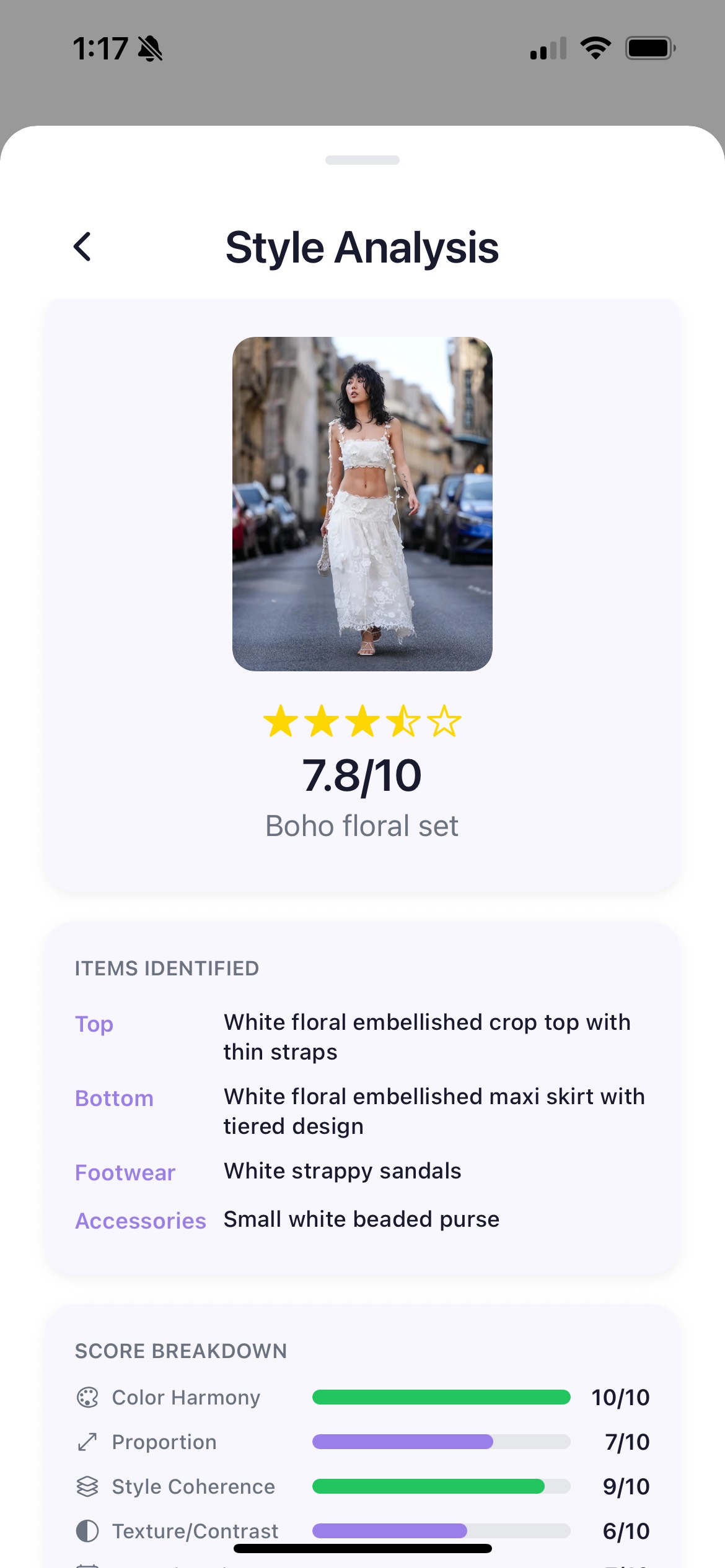
Task: Select the ITEMS IDENTIFIED section header
Action: click(167, 968)
